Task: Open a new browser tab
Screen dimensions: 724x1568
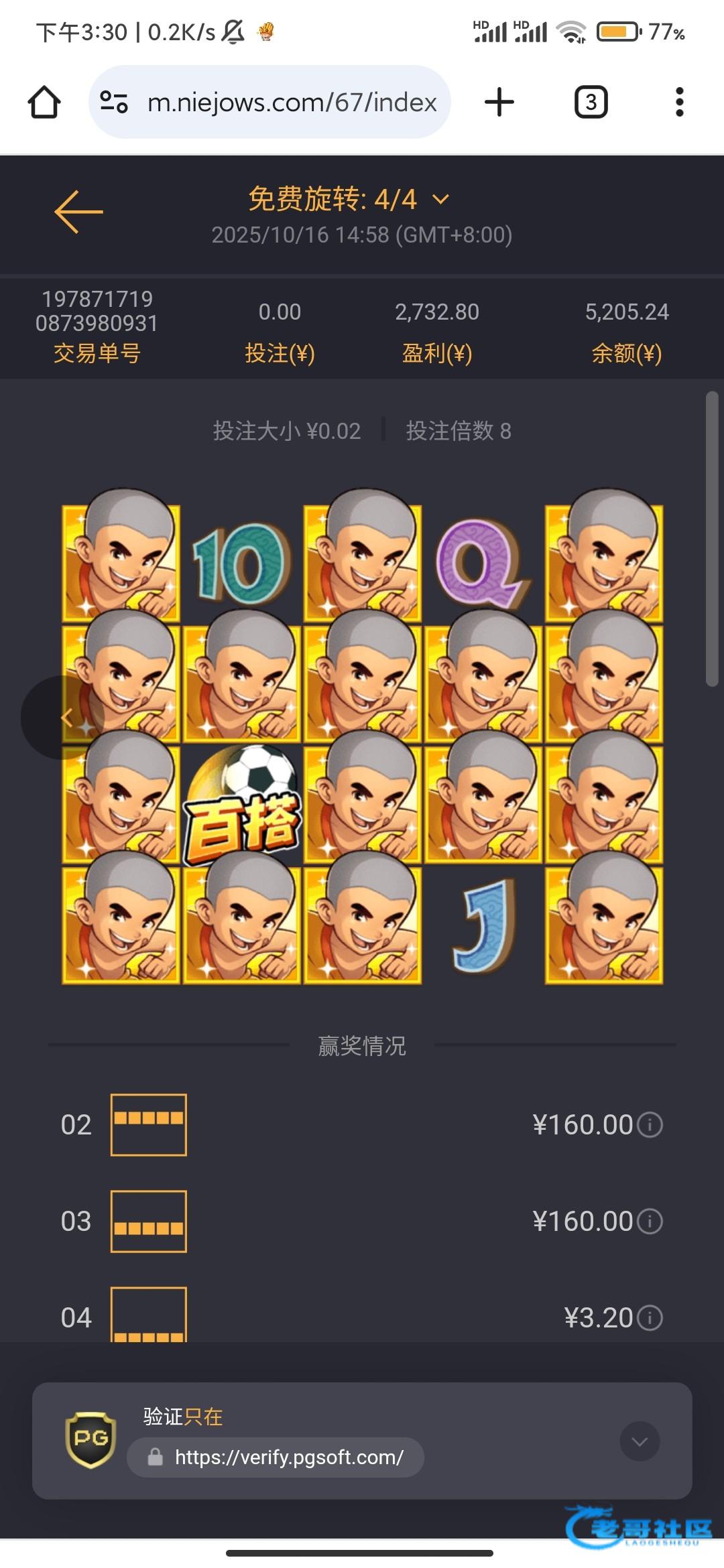Action: pyautogui.click(x=499, y=103)
